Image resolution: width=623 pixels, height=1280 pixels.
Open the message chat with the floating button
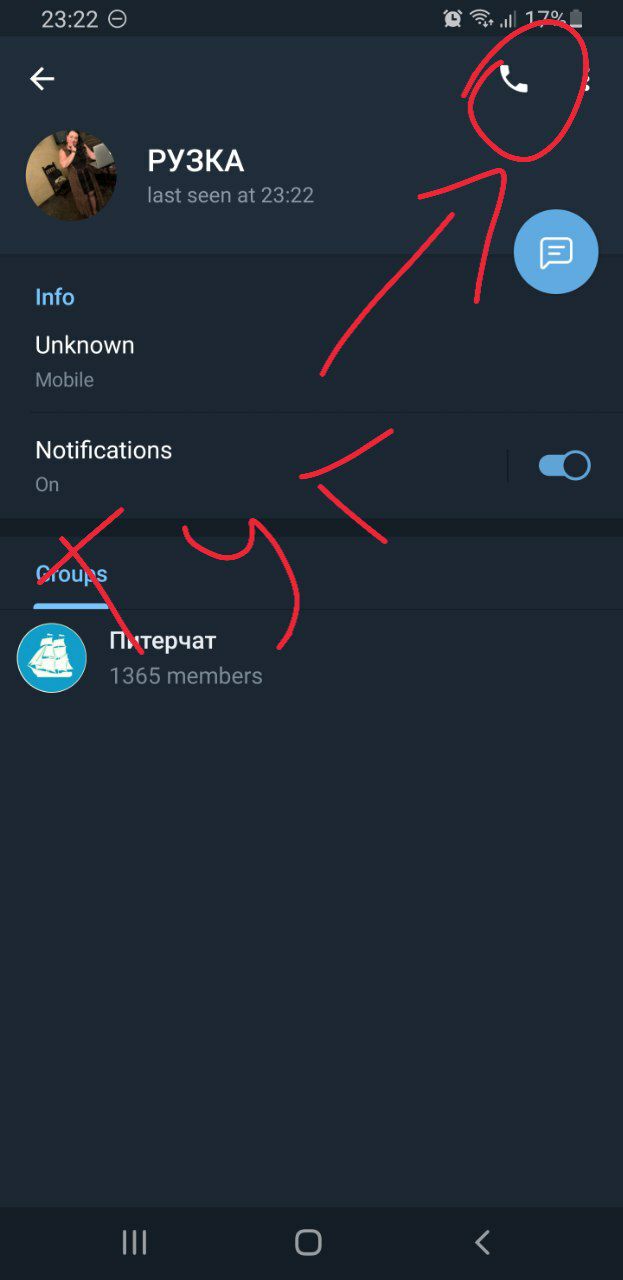556,252
